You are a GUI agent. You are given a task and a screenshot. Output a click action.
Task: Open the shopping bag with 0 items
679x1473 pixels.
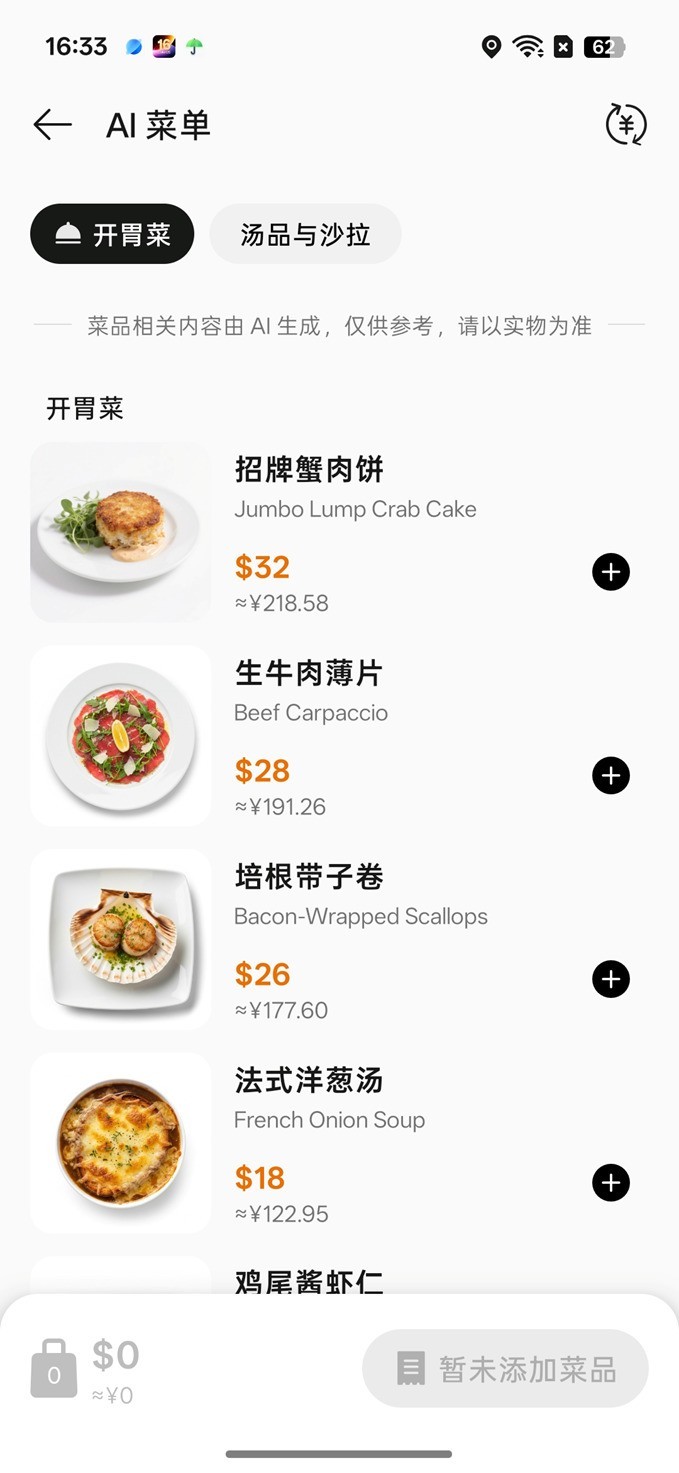coord(54,1369)
